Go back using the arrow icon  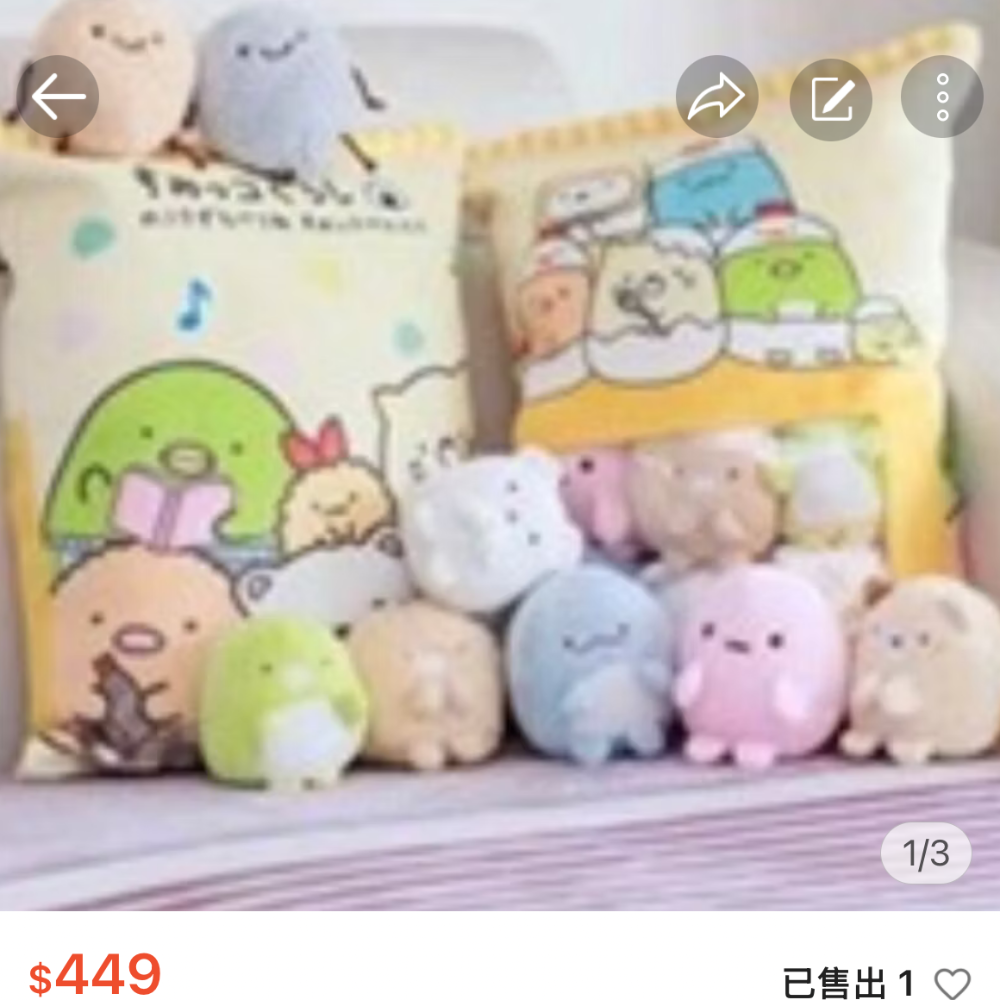pos(58,97)
